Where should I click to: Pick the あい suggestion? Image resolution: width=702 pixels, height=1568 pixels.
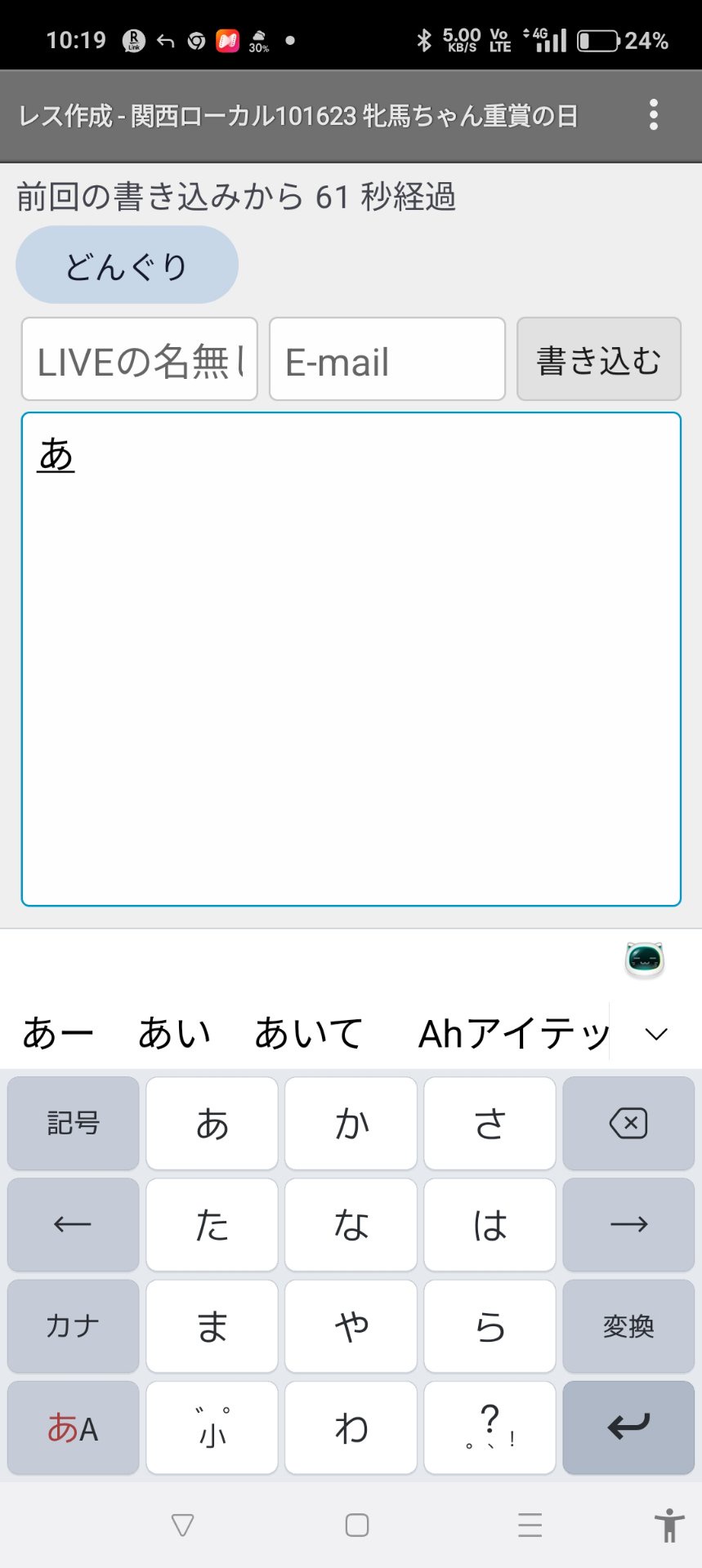pyautogui.click(x=175, y=1034)
